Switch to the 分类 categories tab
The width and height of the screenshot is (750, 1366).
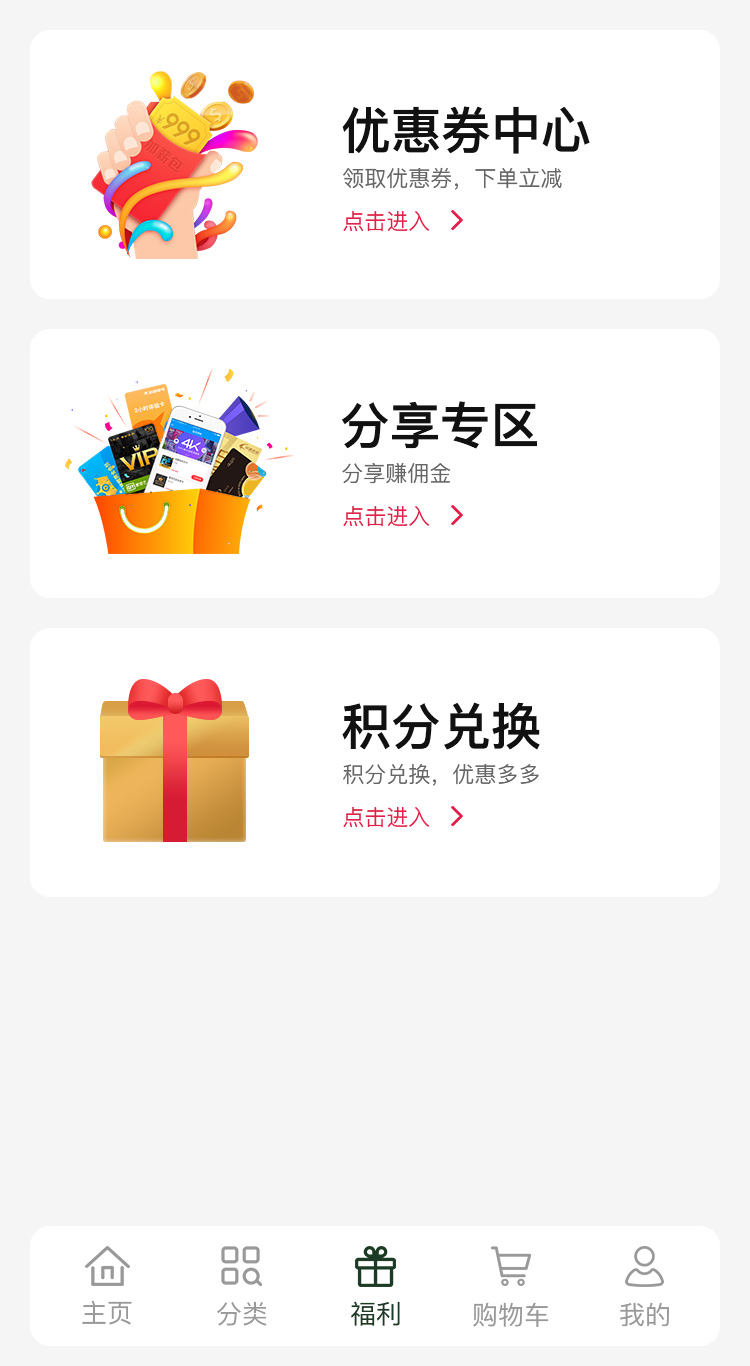[x=241, y=1286]
